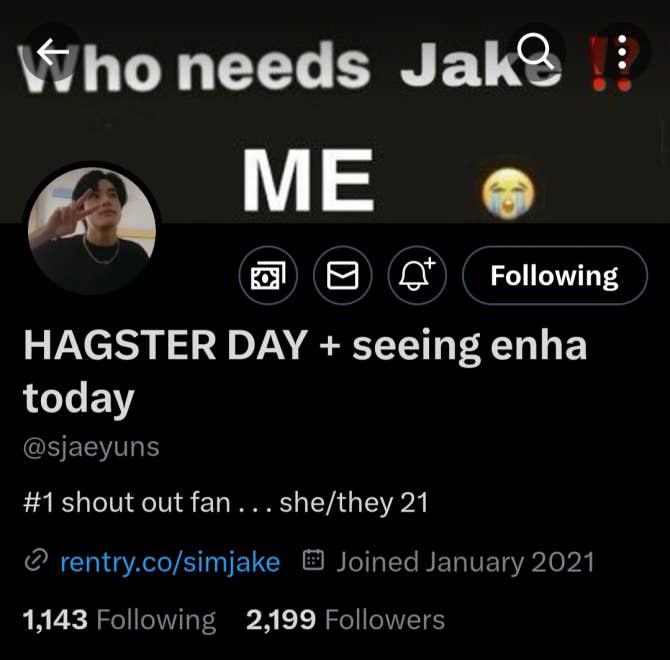This screenshot has width=670, height=660.
Task: Search this profile's posts
Action: (x=538, y=52)
